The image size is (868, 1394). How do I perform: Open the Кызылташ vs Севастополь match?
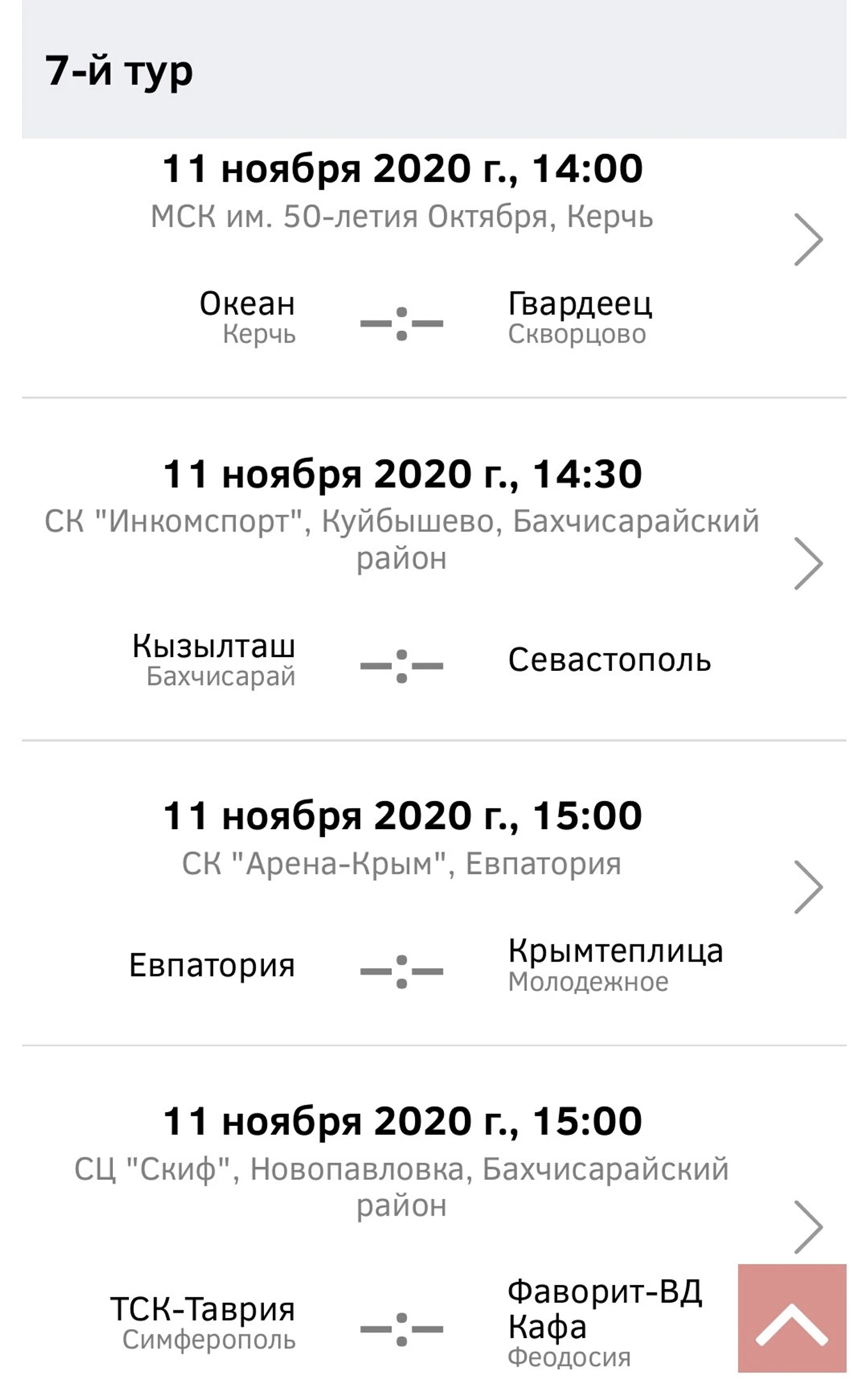[x=809, y=563]
